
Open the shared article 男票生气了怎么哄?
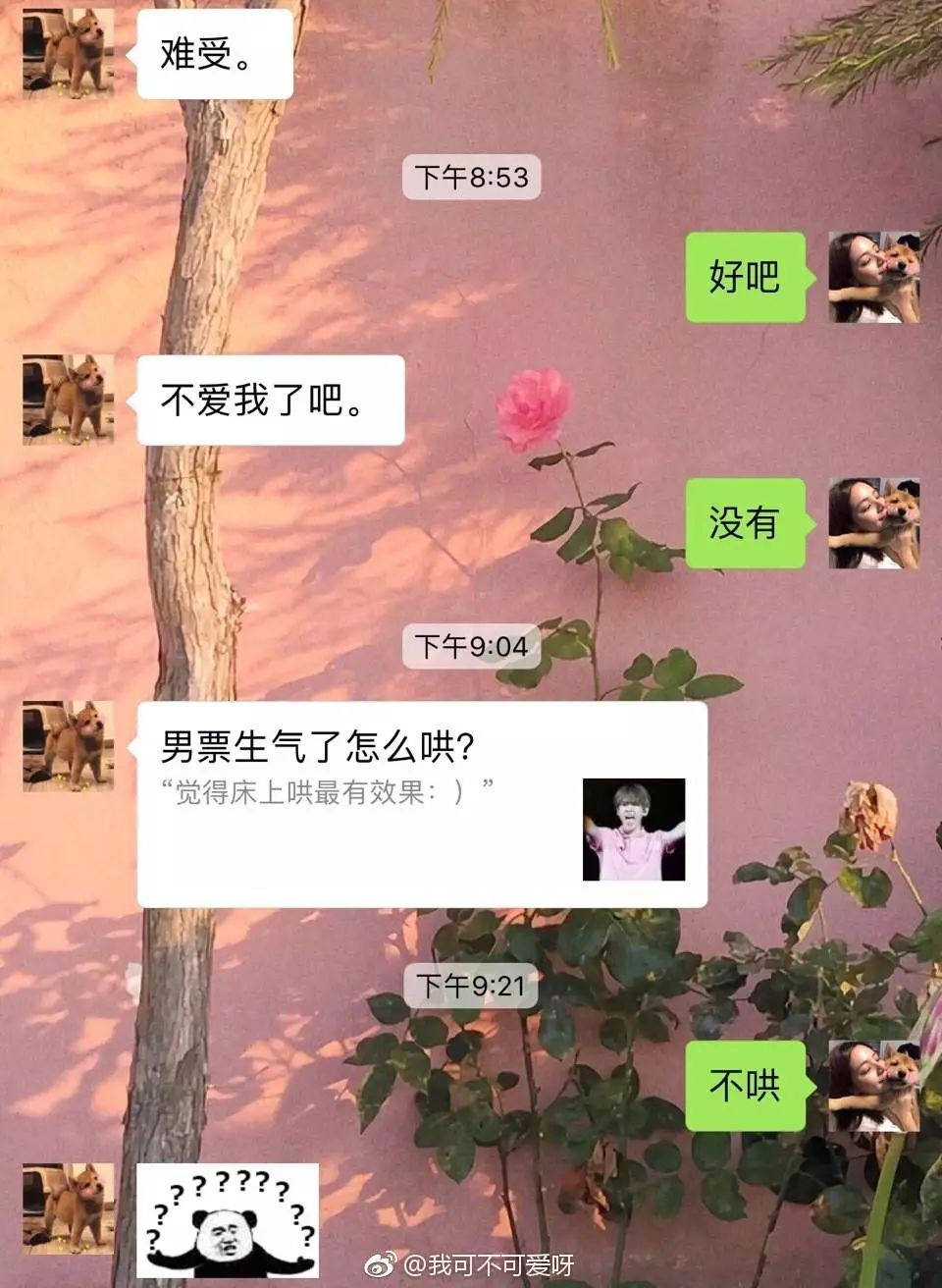click(x=422, y=803)
